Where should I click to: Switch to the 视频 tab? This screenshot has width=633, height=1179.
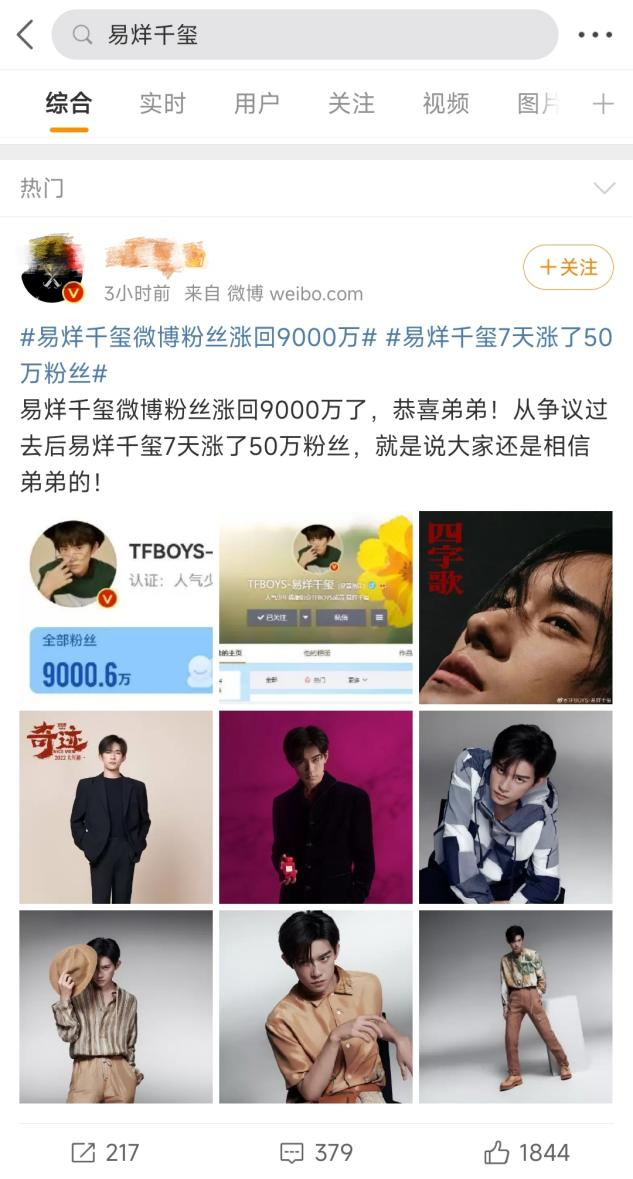click(x=446, y=103)
